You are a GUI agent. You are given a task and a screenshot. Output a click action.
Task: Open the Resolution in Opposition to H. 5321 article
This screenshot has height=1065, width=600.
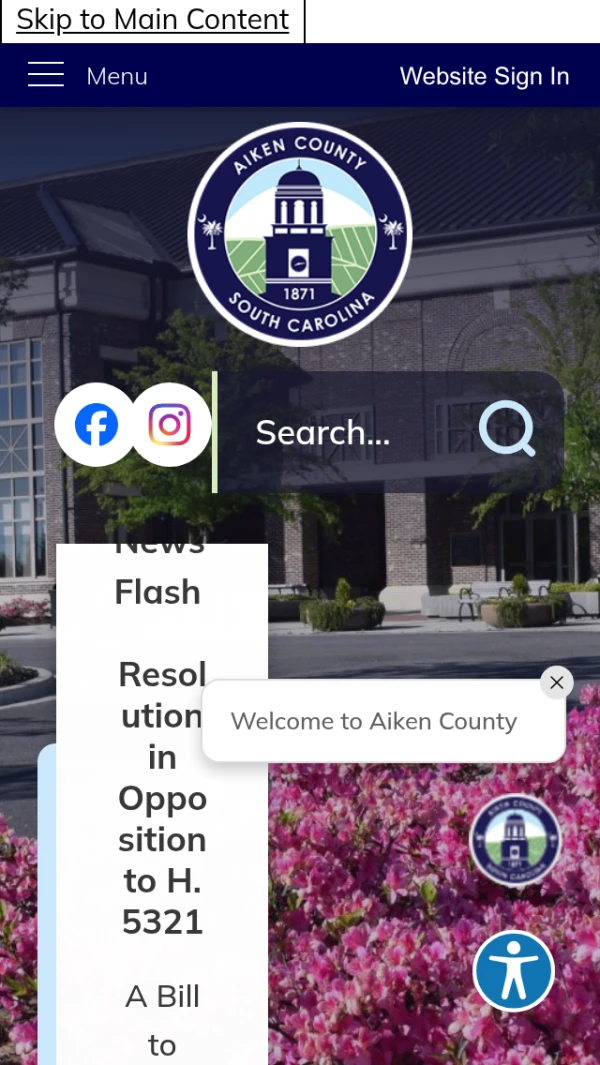coord(162,798)
